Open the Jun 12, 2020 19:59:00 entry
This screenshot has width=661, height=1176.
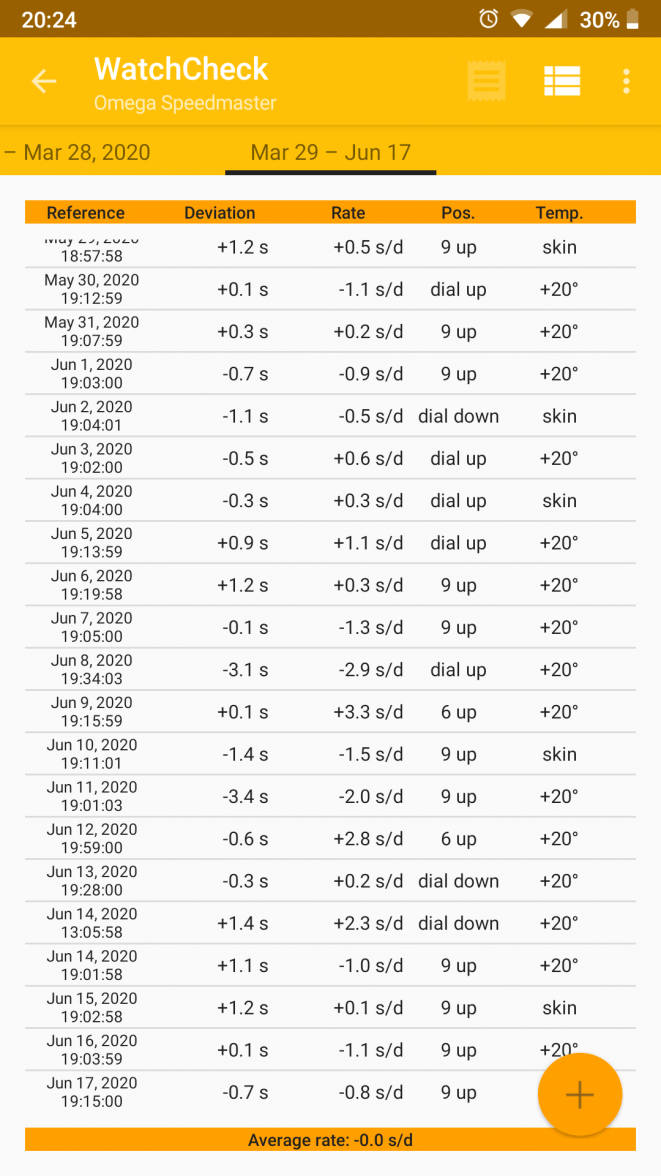pyautogui.click(x=330, y=839)
